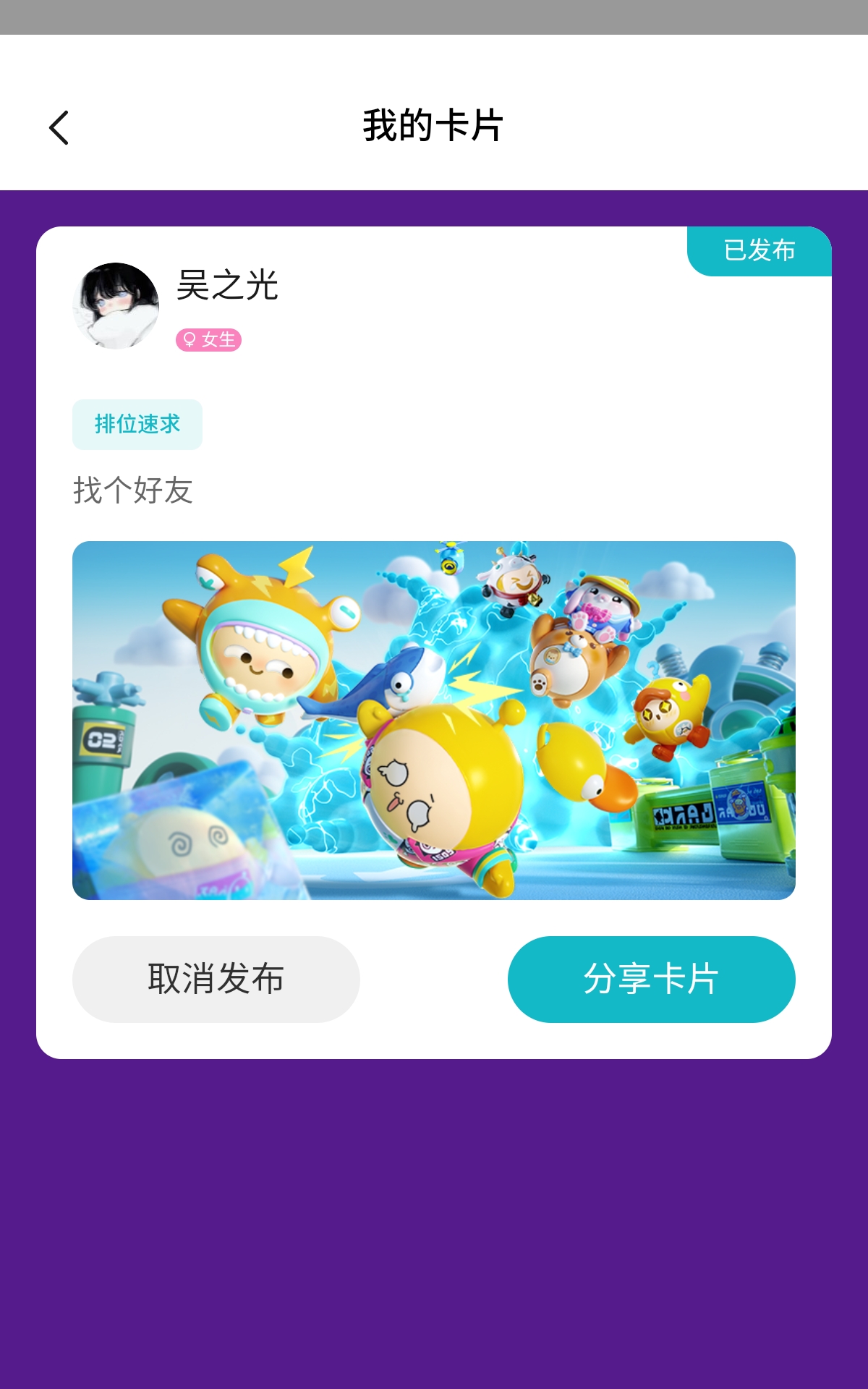Tap 取消发布 to unpublish the card
Screen dimensions: 868x1389
(x=216, y=979)
